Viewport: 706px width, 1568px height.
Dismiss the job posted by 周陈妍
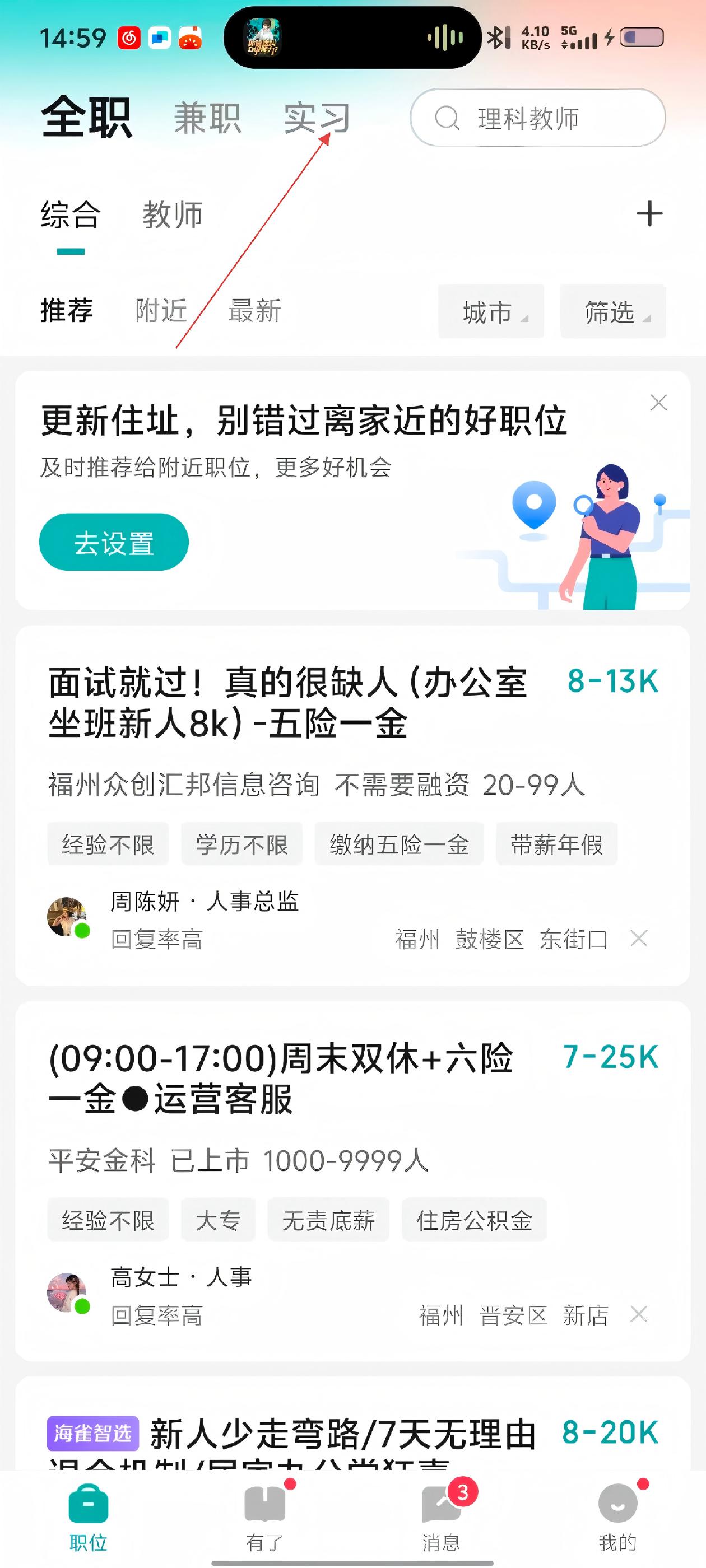[x=639, y=939]
